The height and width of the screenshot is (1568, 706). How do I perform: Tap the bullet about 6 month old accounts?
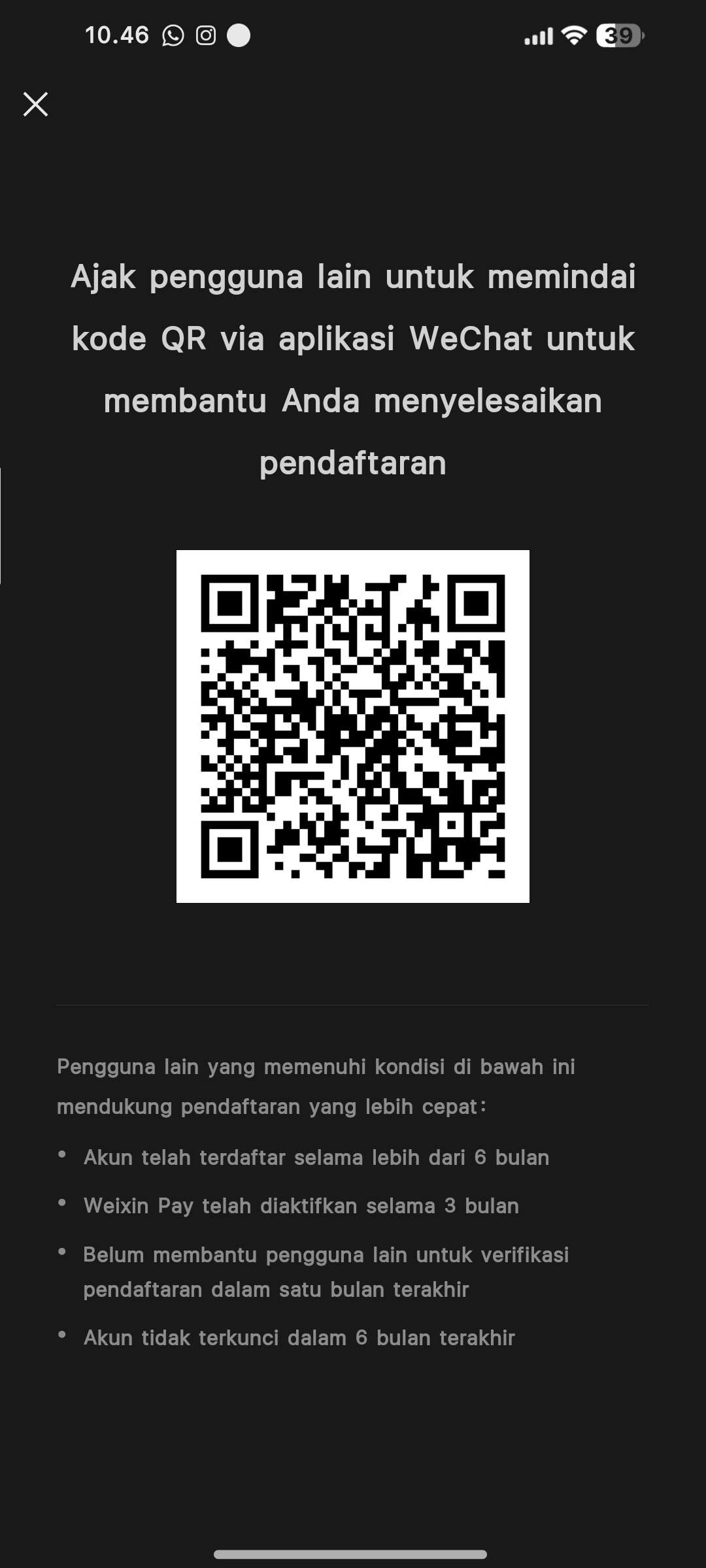tap(317, 1156)
